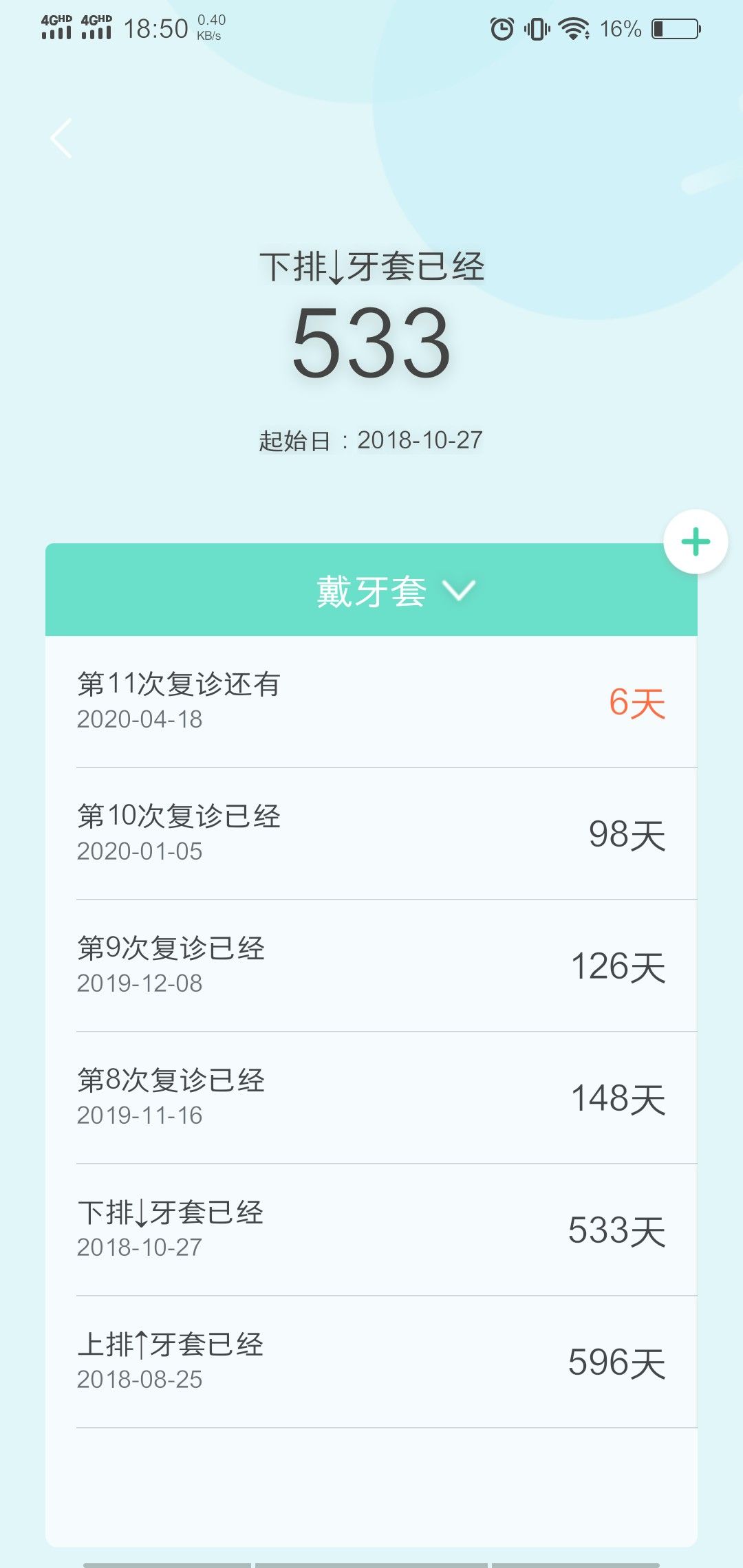View the 第8次复诊已经 record
This screenshot has width=743, height=1568.
371,1098
